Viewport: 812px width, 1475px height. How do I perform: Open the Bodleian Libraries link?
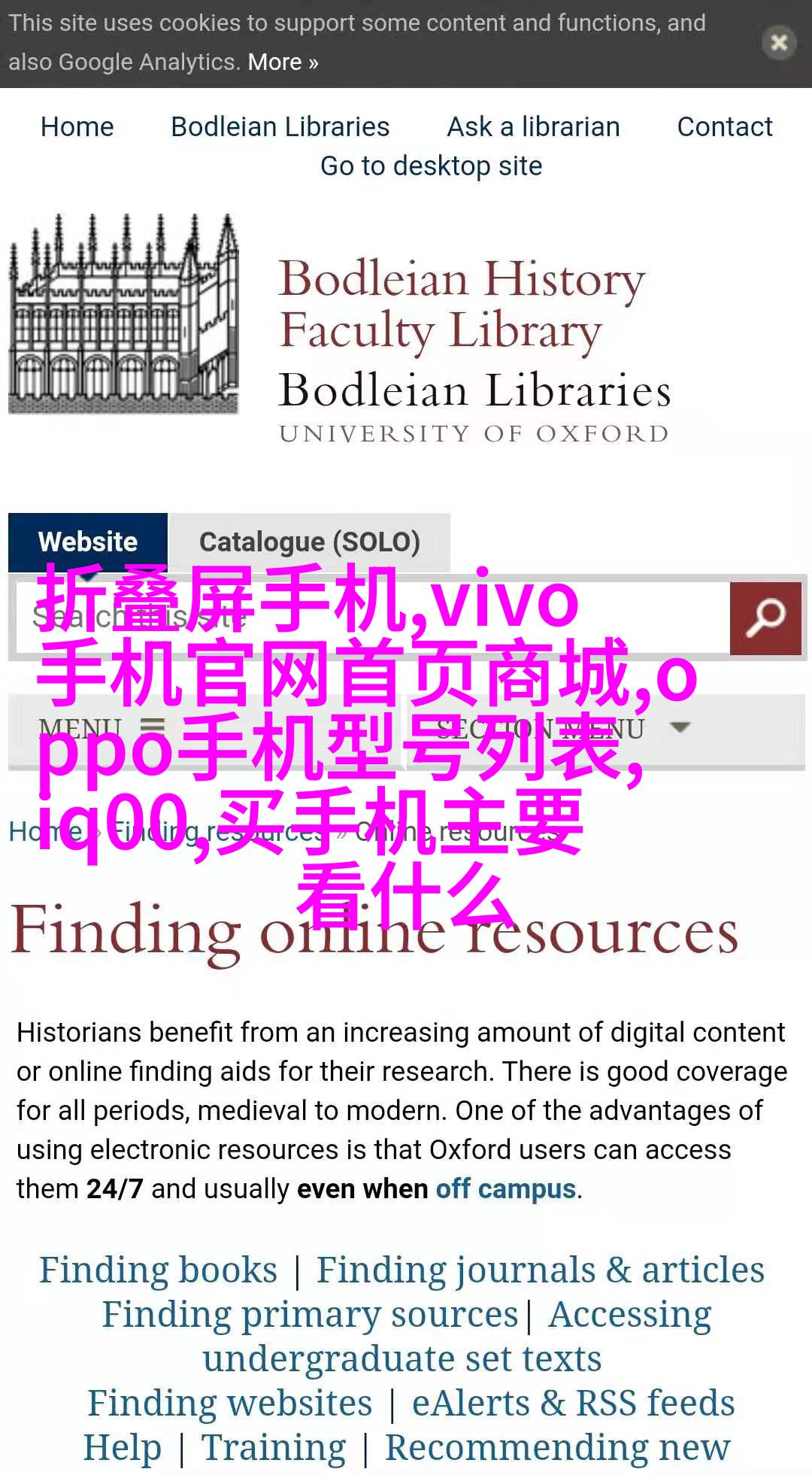[x=280, y=127]
